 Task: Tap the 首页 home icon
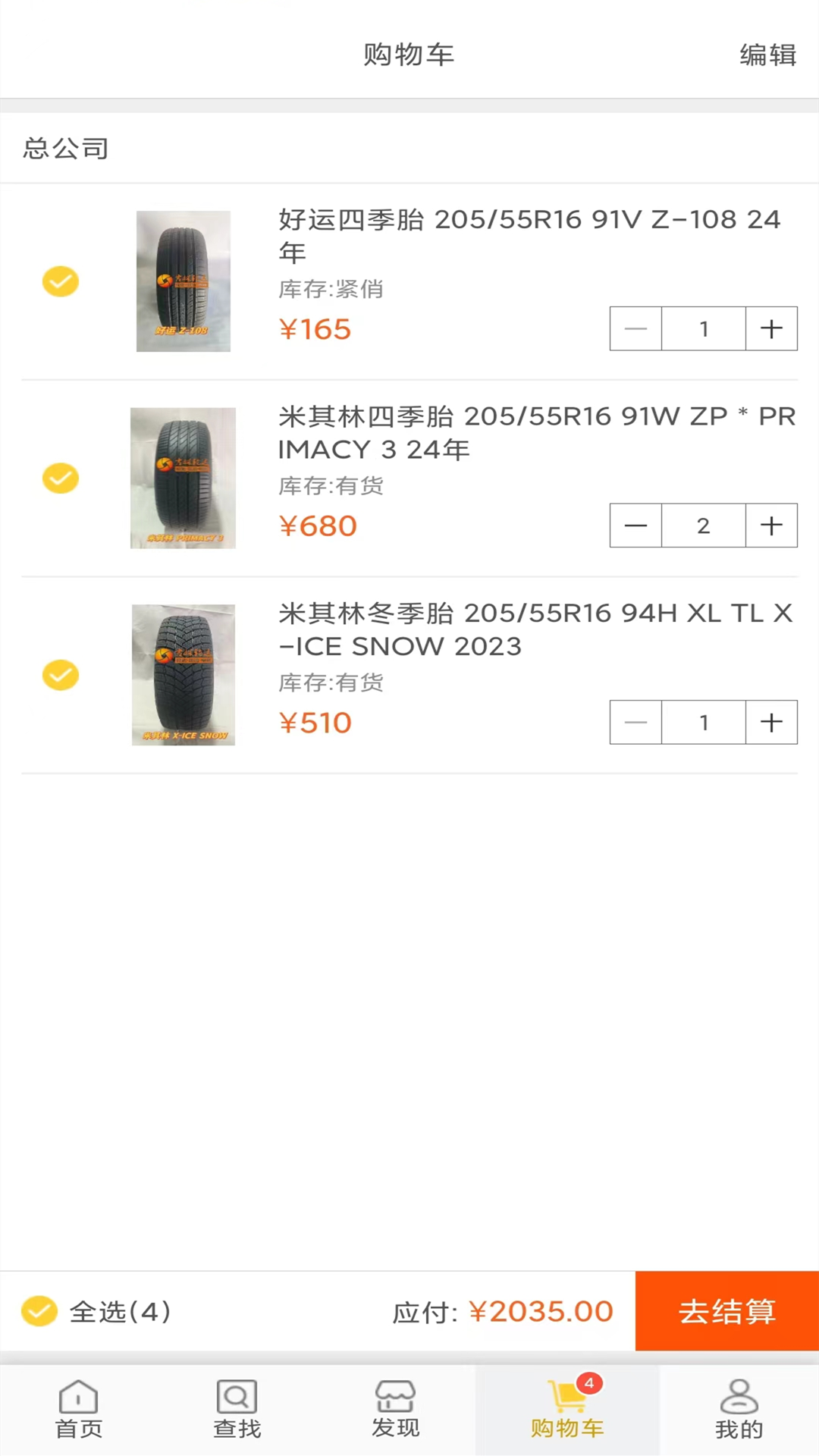tap(79, 1408)
